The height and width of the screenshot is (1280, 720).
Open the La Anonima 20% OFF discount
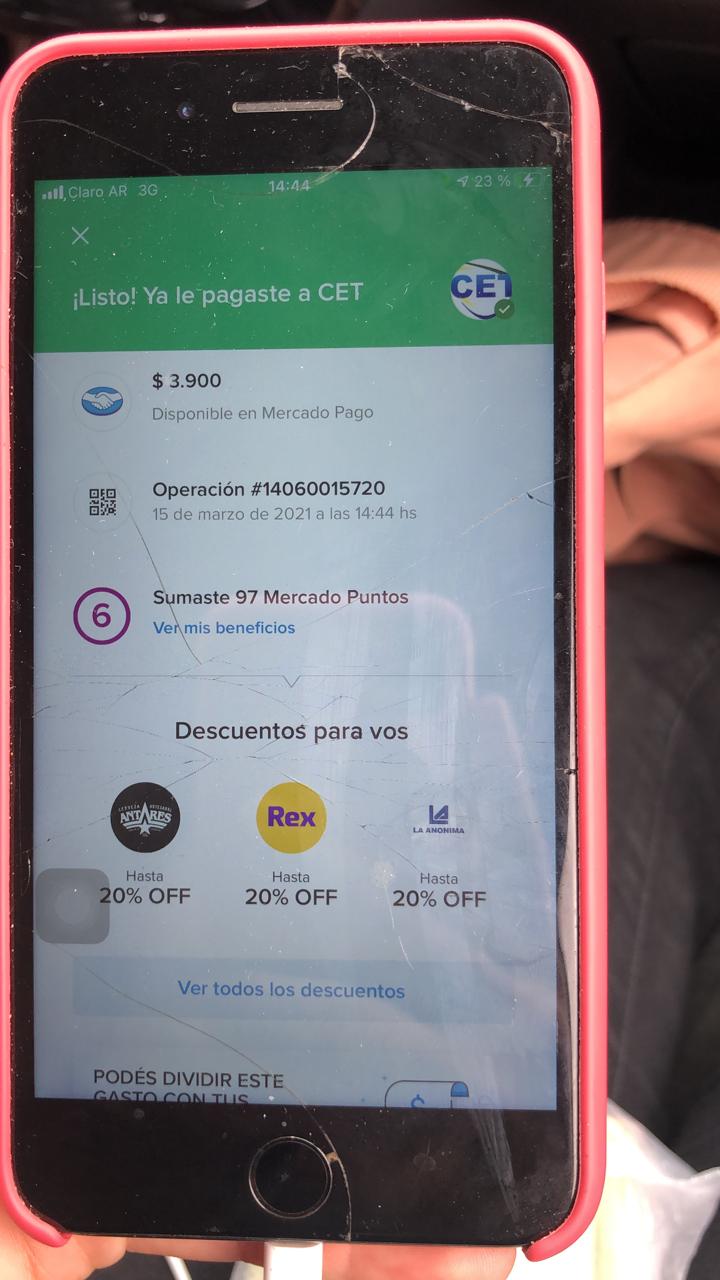[x=438, y=820]
